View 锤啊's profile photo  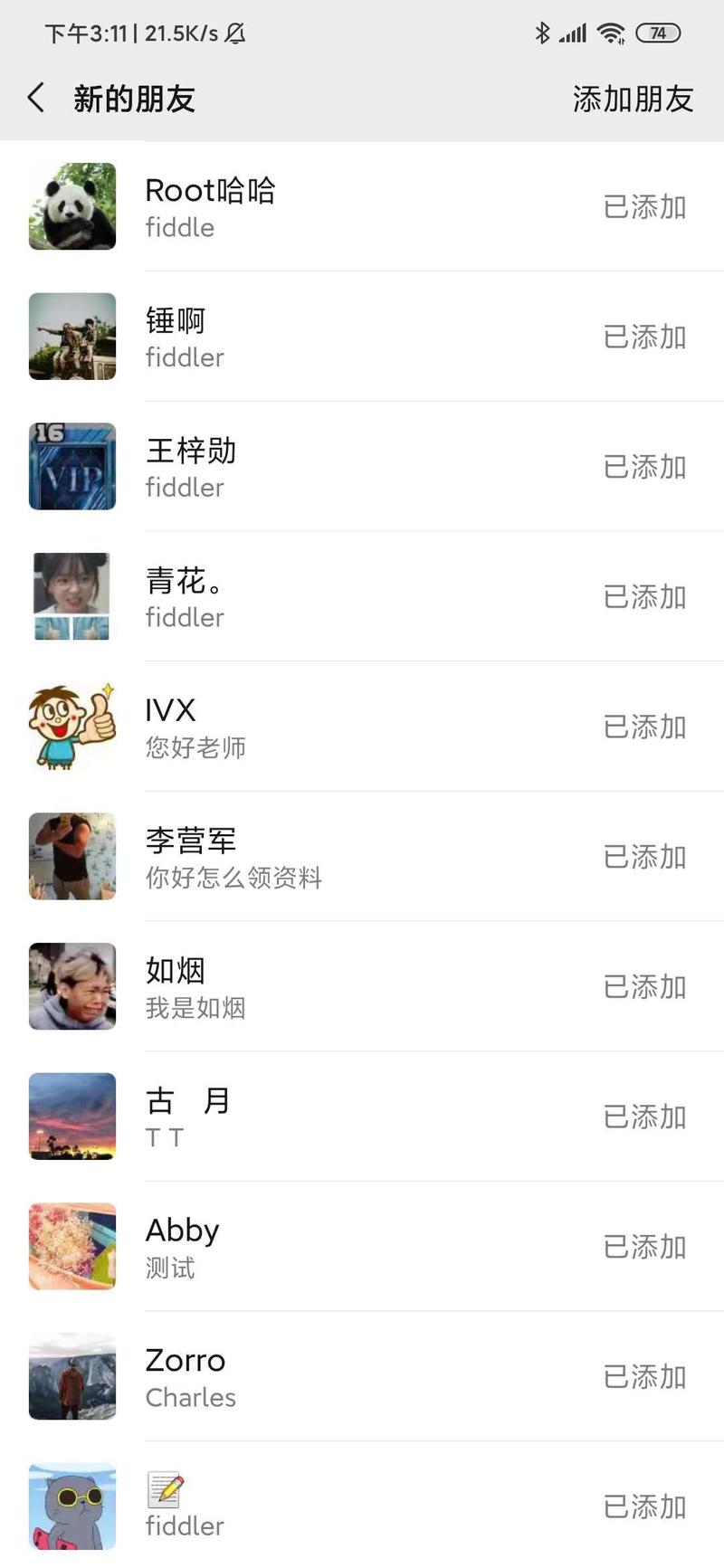[72, 337]
